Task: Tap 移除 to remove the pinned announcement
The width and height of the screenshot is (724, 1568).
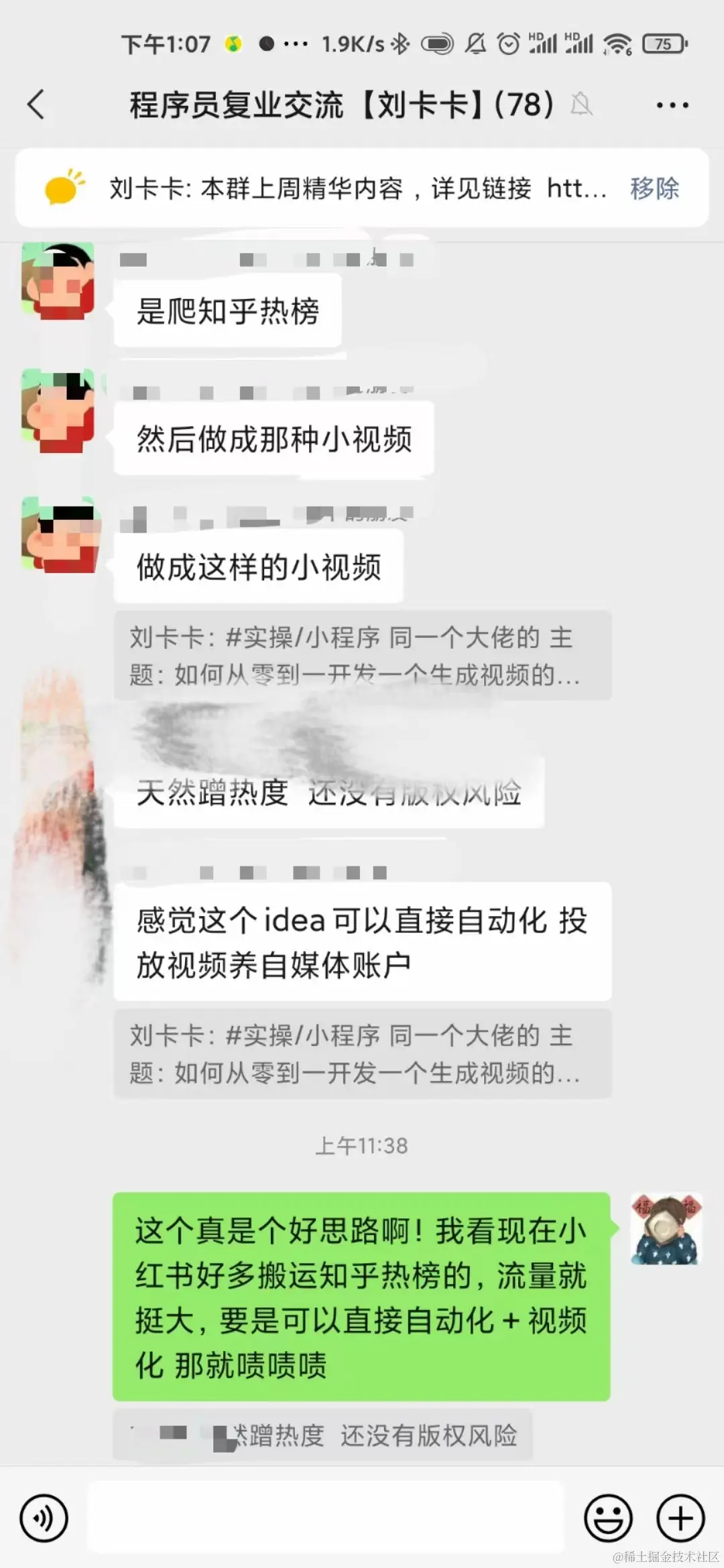Action: click(x=654, y=188)
